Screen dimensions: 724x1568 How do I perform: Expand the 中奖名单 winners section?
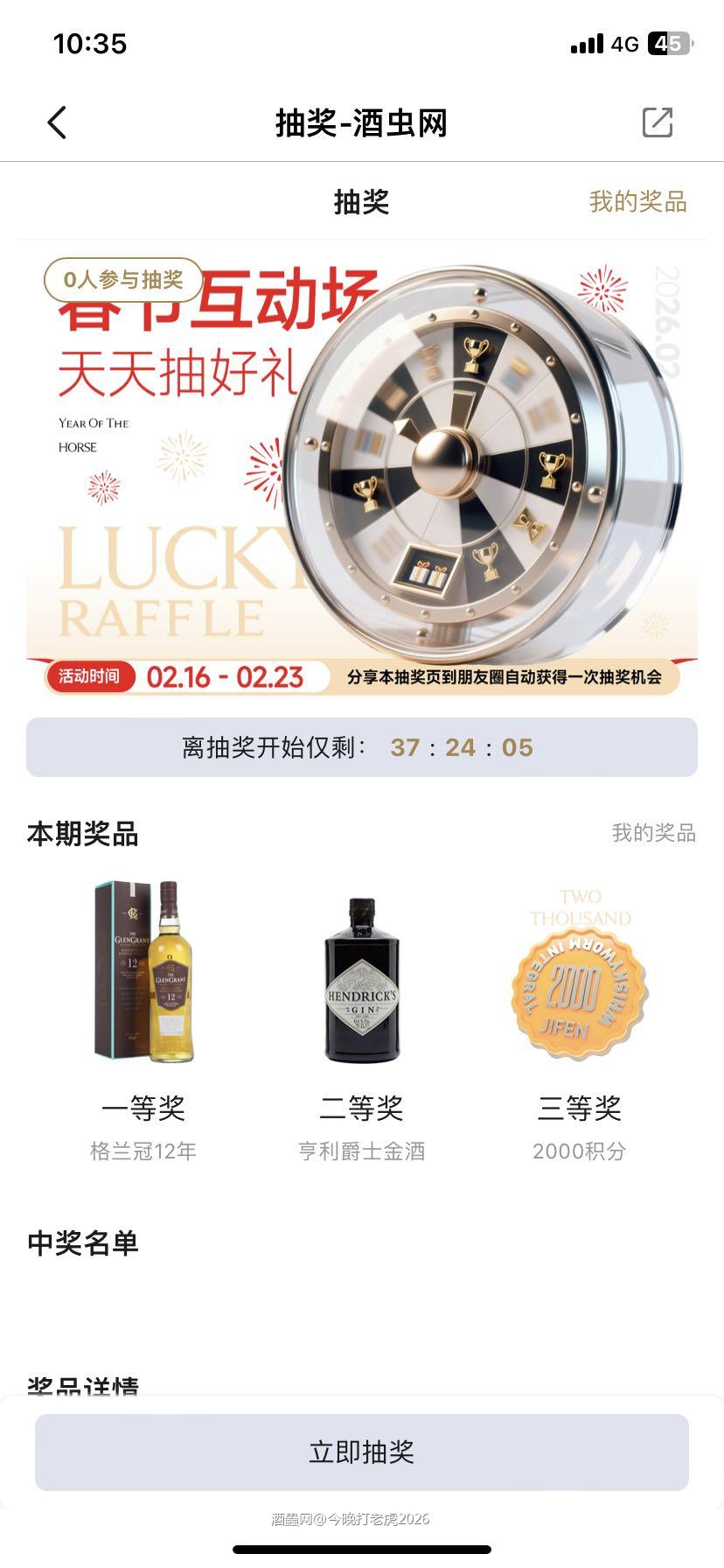83,1242
